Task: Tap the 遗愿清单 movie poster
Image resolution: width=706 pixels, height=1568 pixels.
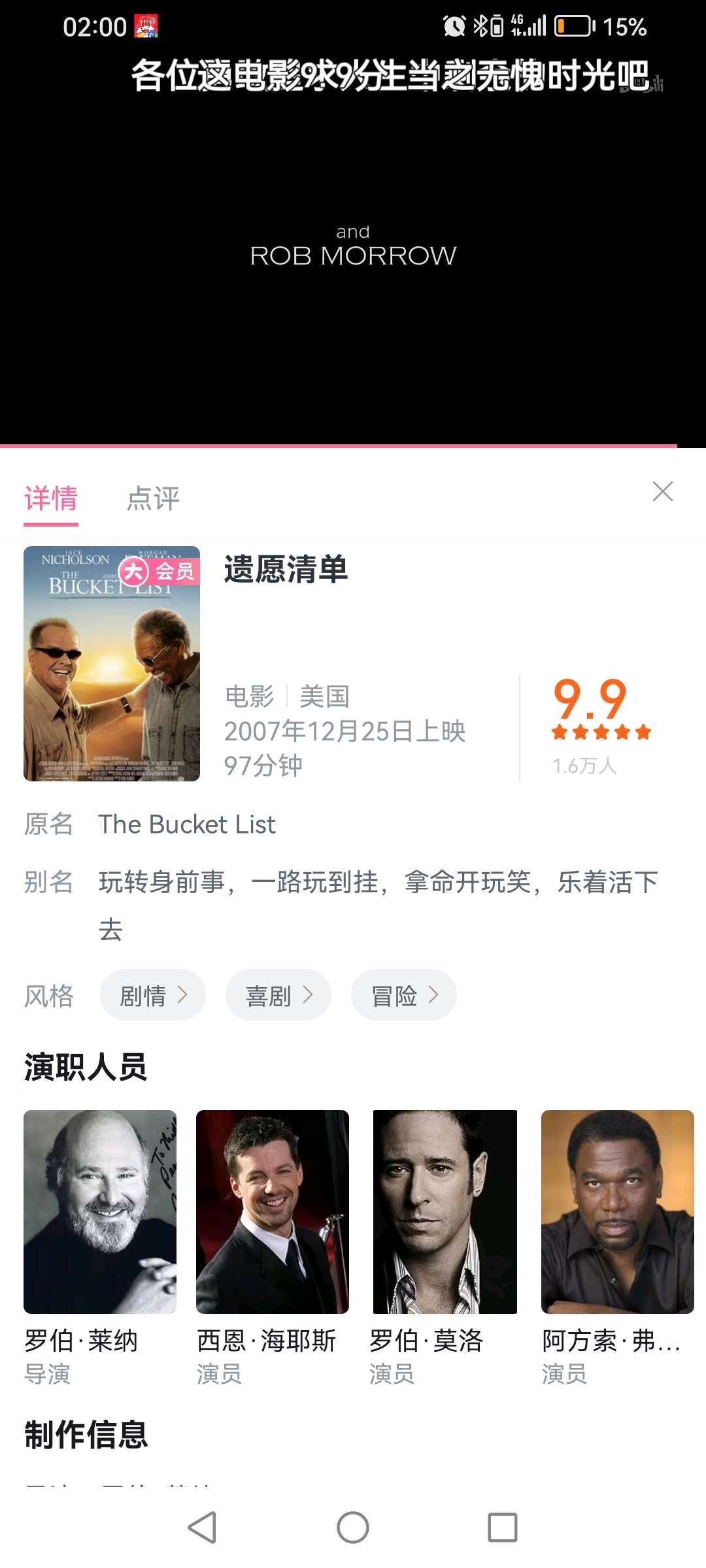Action: pos(112,663)
